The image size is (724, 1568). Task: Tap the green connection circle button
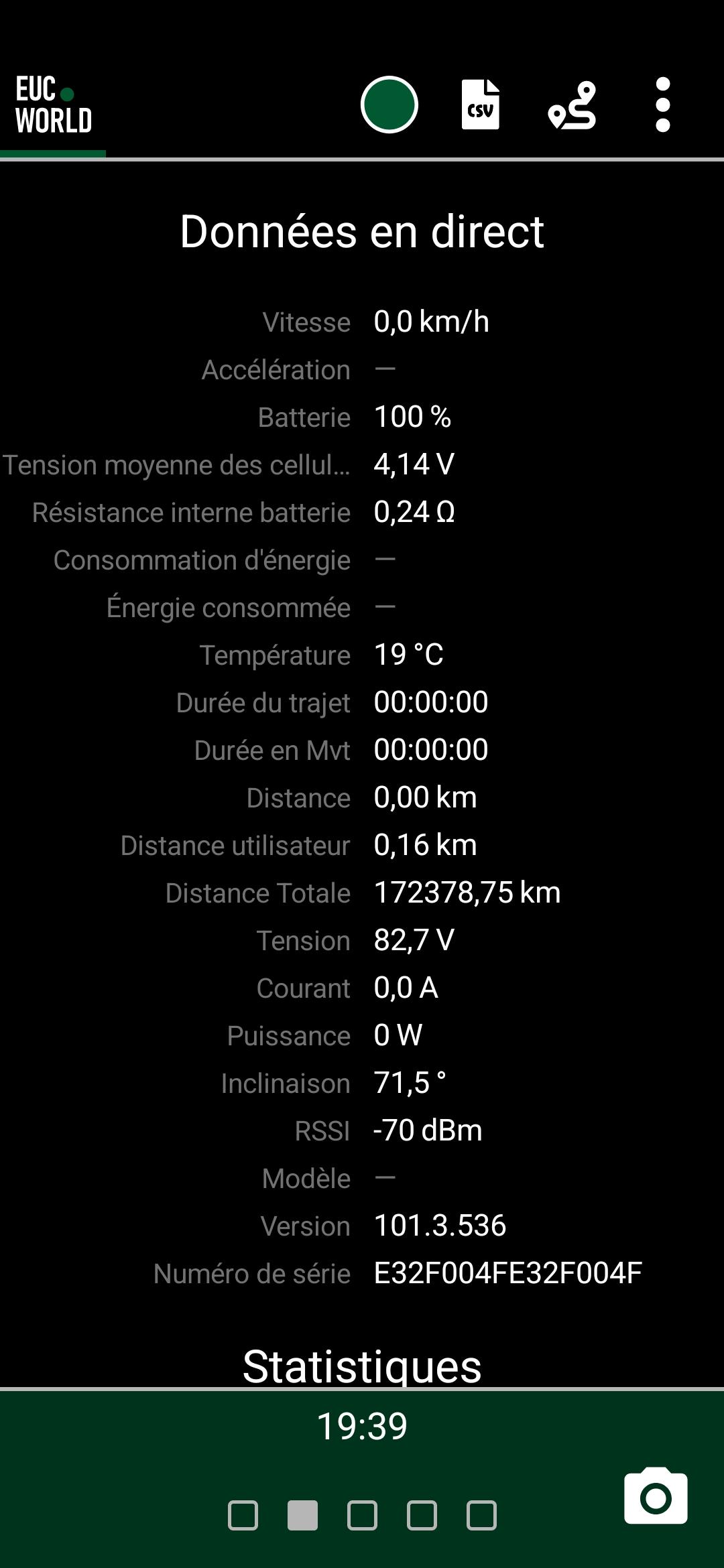(389, 105)
